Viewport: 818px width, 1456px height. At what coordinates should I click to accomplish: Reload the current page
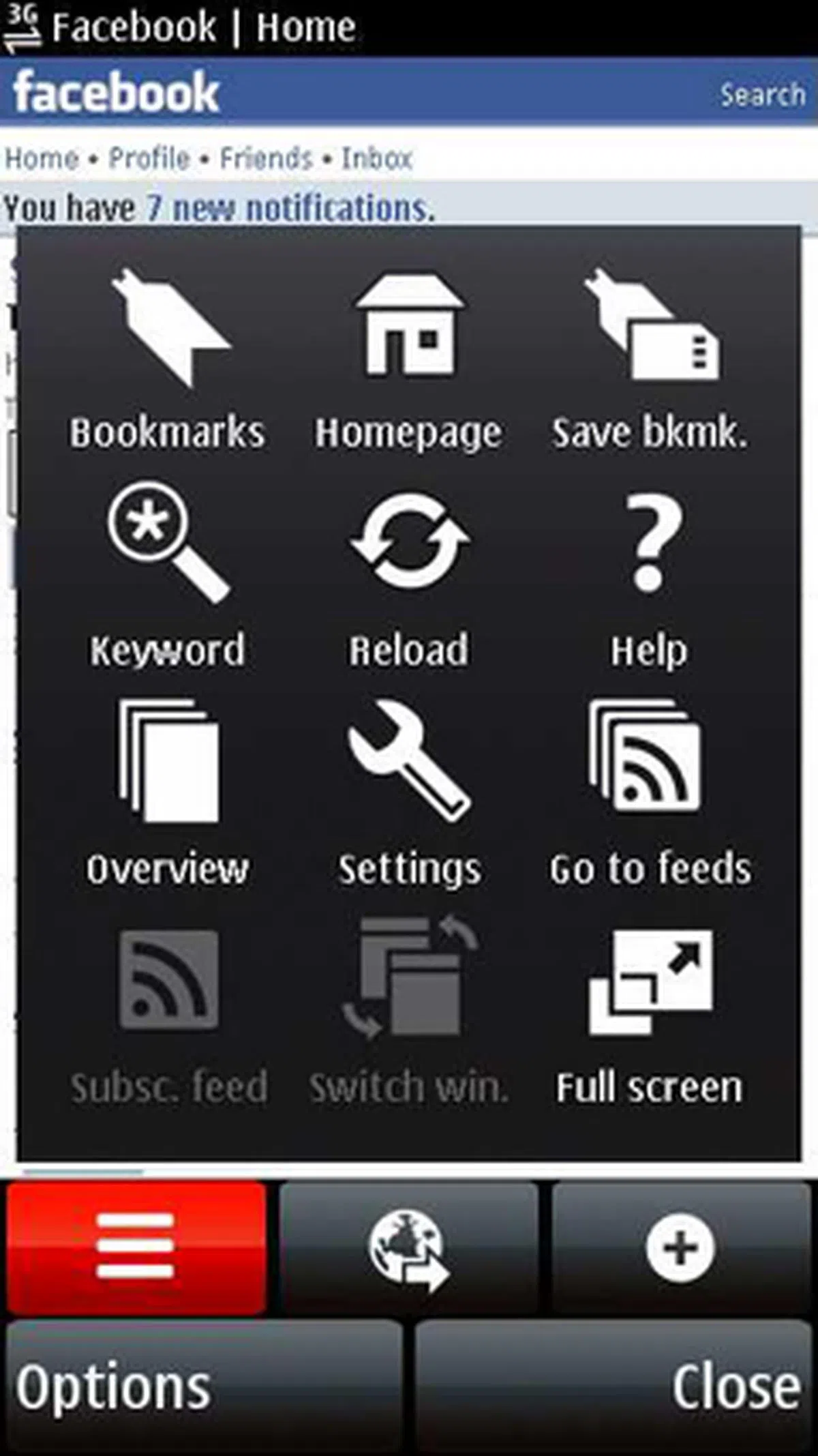click(x=409, y=576)
